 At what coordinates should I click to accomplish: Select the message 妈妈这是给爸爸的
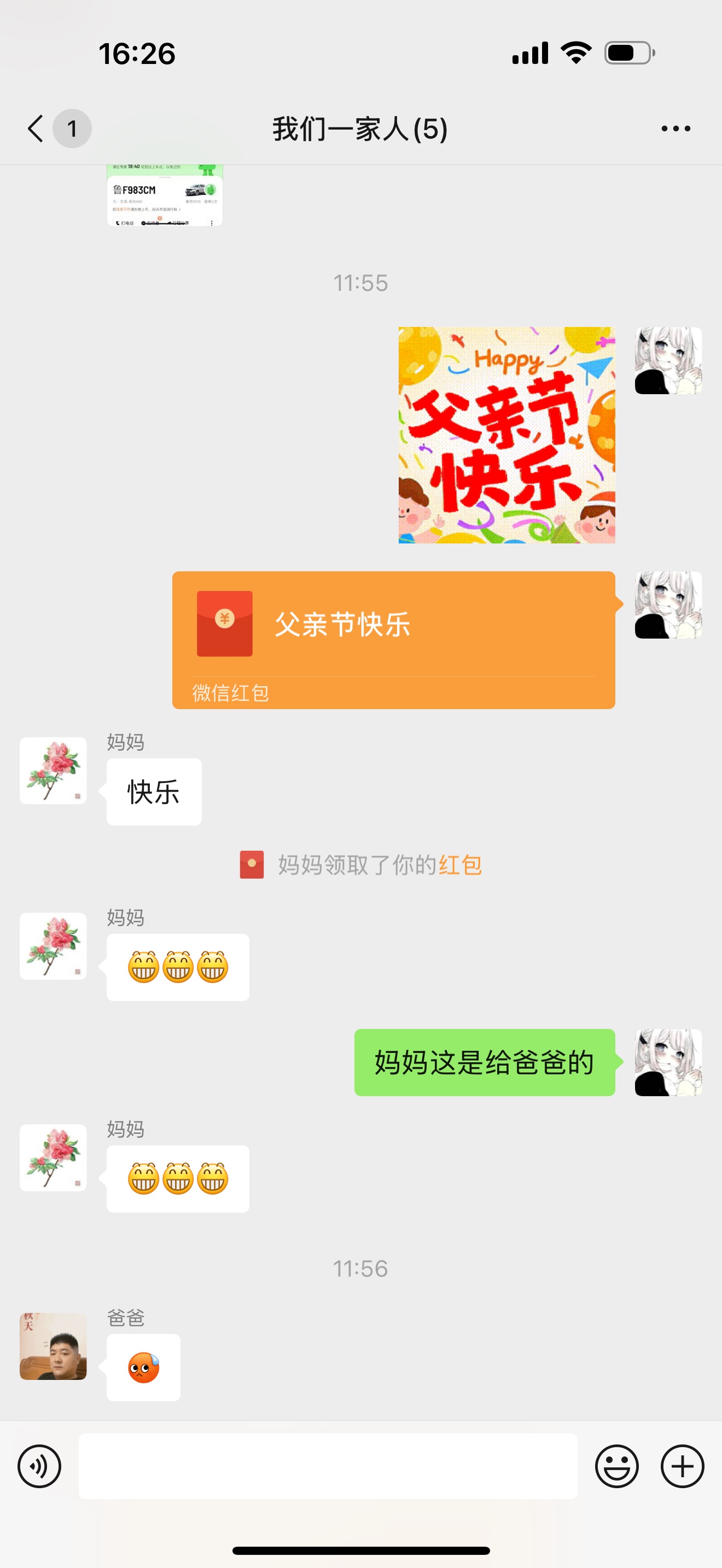(484, 1063)
